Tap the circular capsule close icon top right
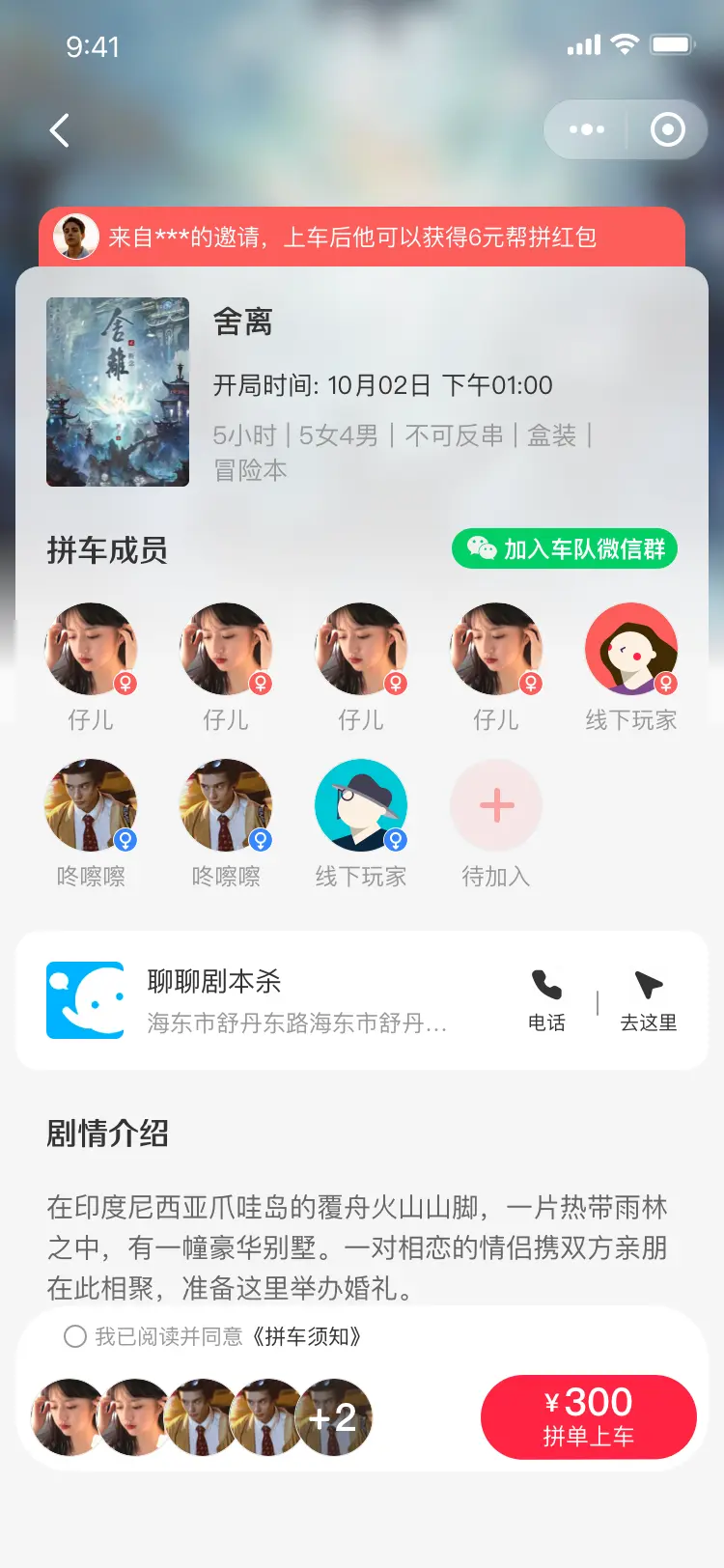This screenshot has height=1568, width=724. pyautogui.click(x=668, y=128)
